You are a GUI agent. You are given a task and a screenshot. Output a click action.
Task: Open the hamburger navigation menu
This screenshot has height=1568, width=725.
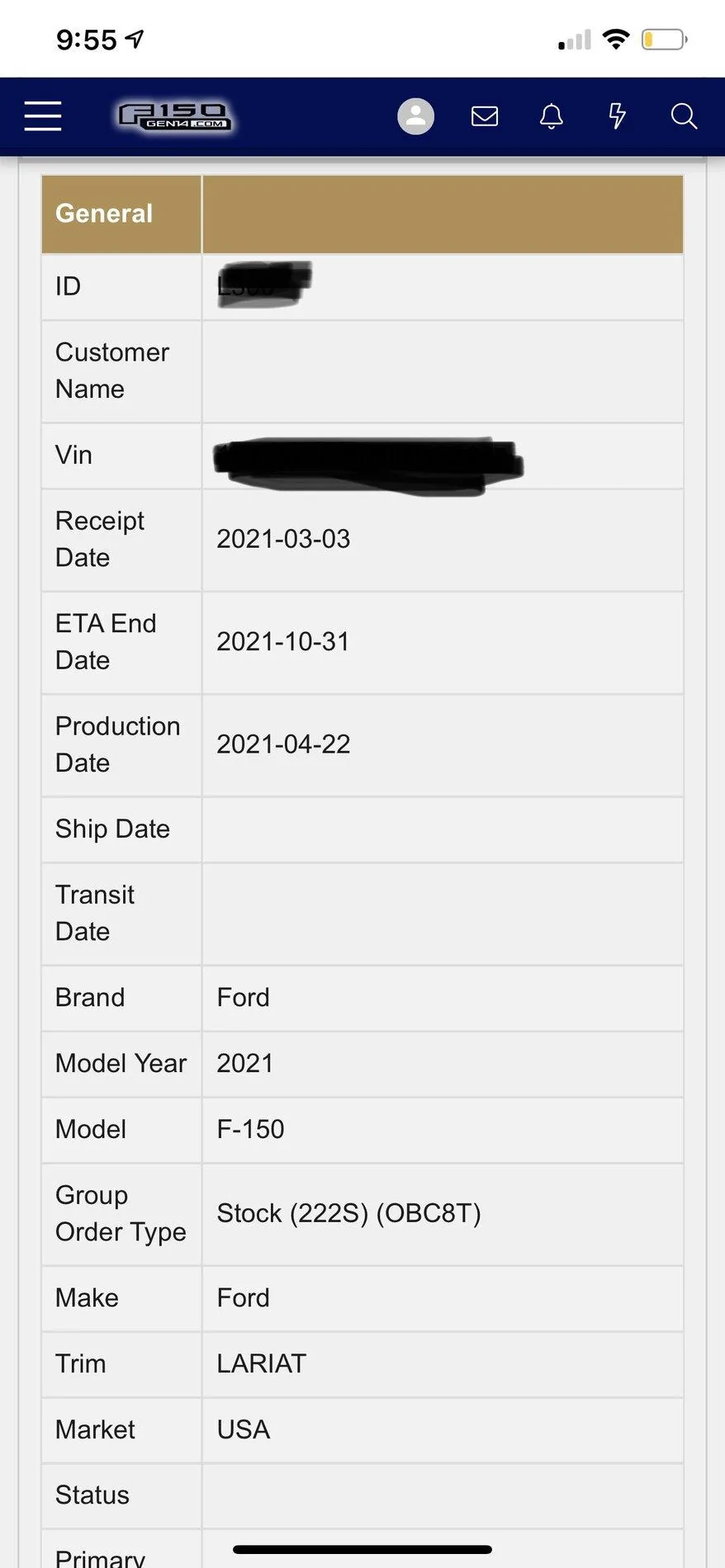(x=43, y=116)
